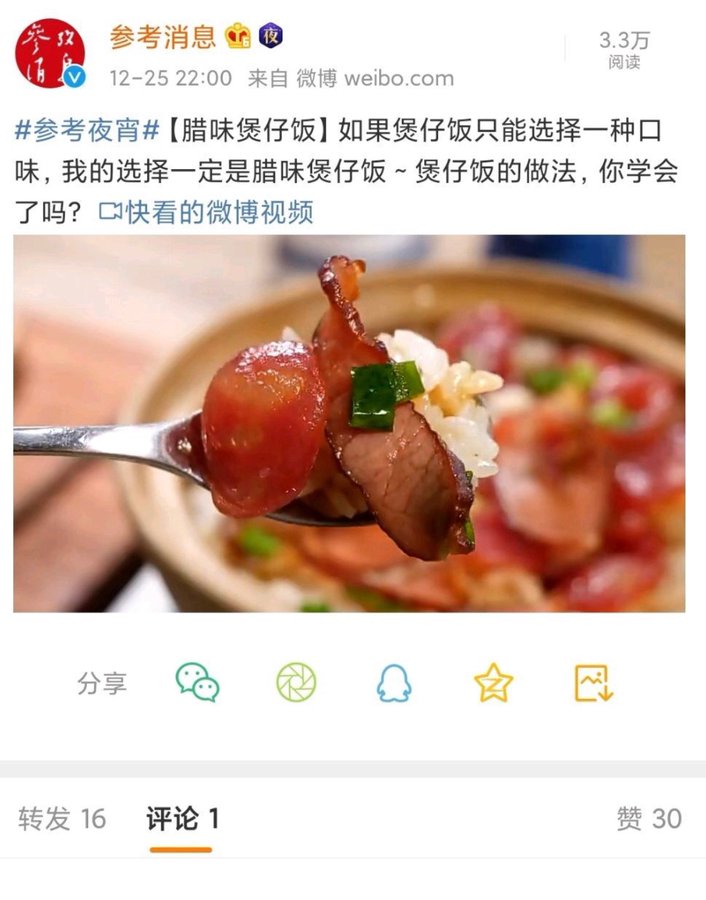The image size is (706, 900).
Task: Select the 评论 1 tab
Action: point(182,819)
